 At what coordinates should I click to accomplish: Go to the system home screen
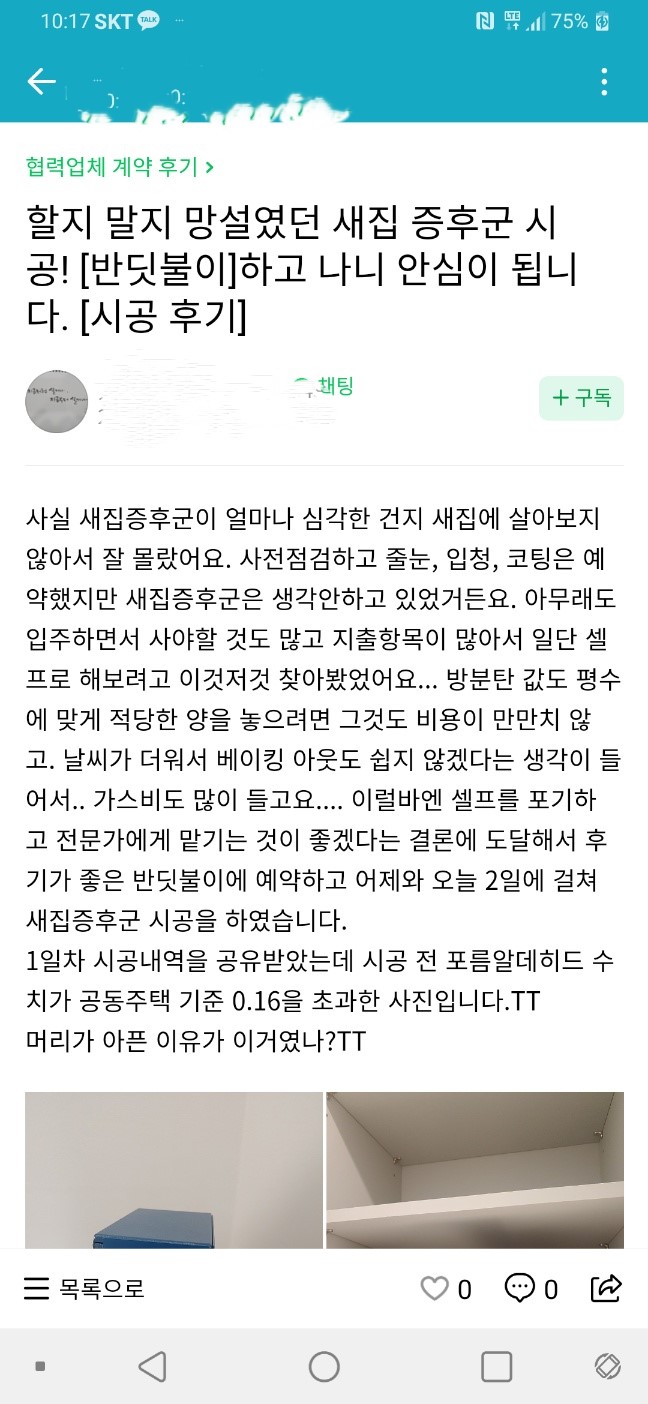point(324,1366)
